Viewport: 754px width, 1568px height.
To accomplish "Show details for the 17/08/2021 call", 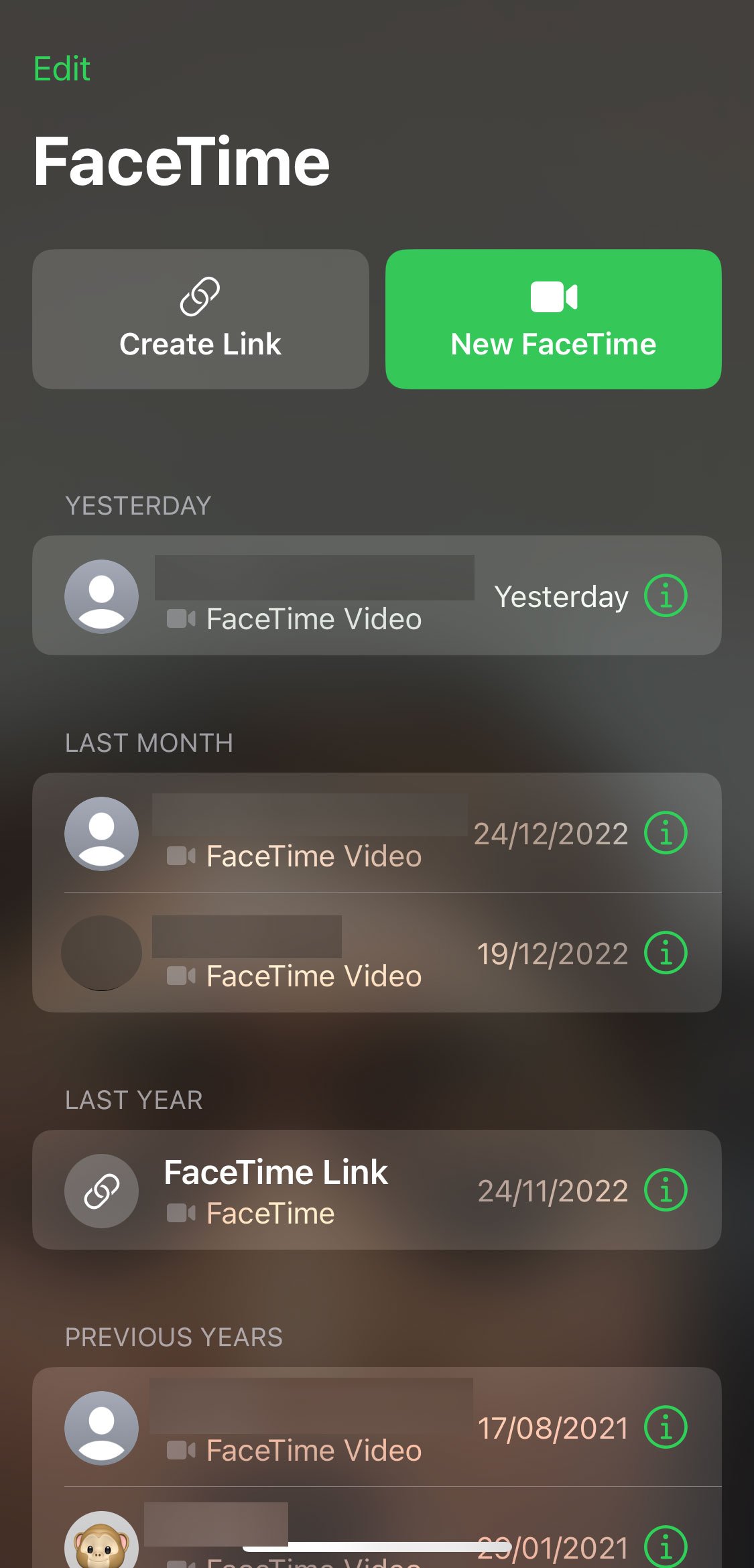I will [666, 1427].
